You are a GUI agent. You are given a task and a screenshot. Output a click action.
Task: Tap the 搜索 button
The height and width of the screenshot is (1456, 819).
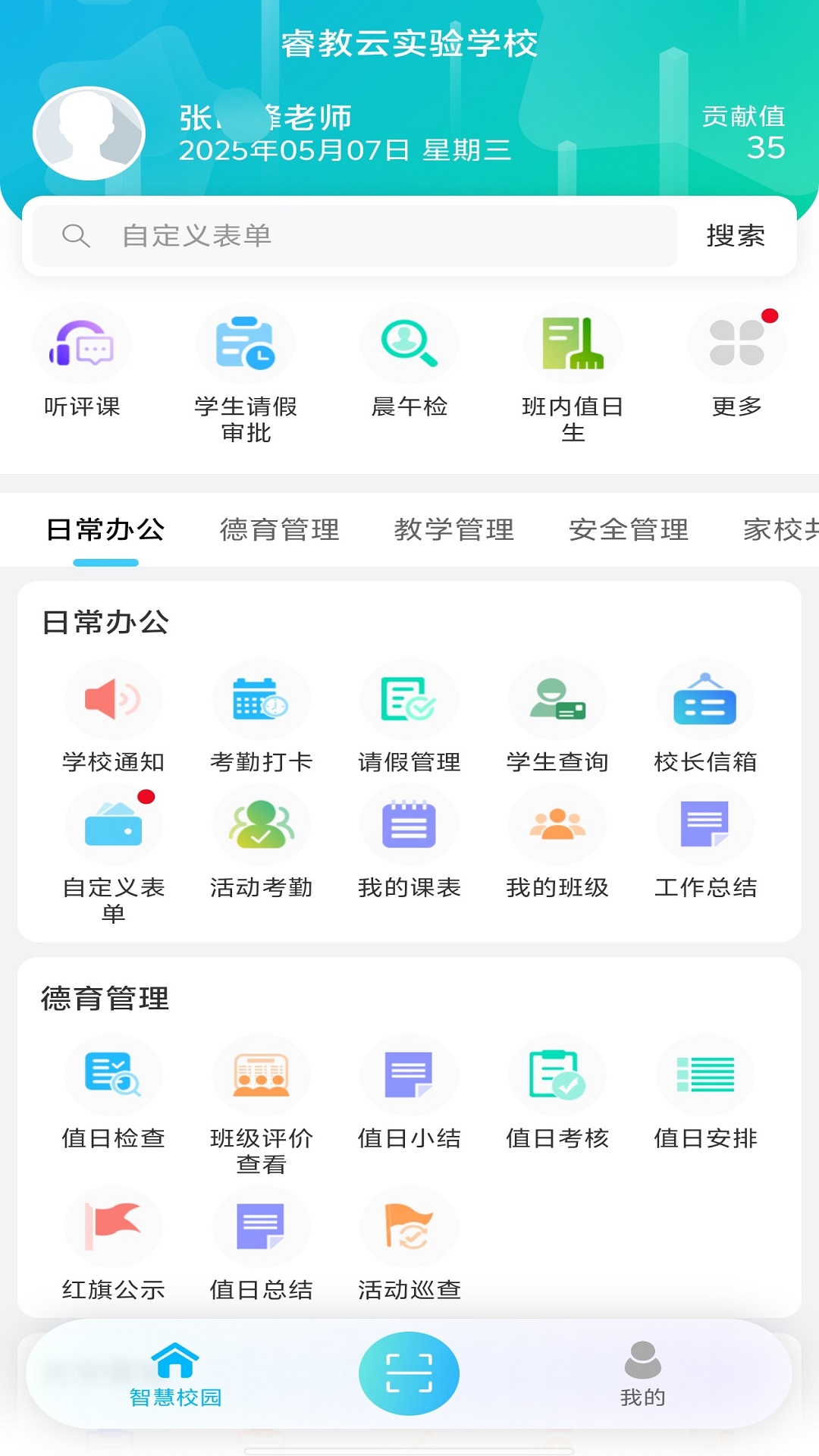(735, 236)
